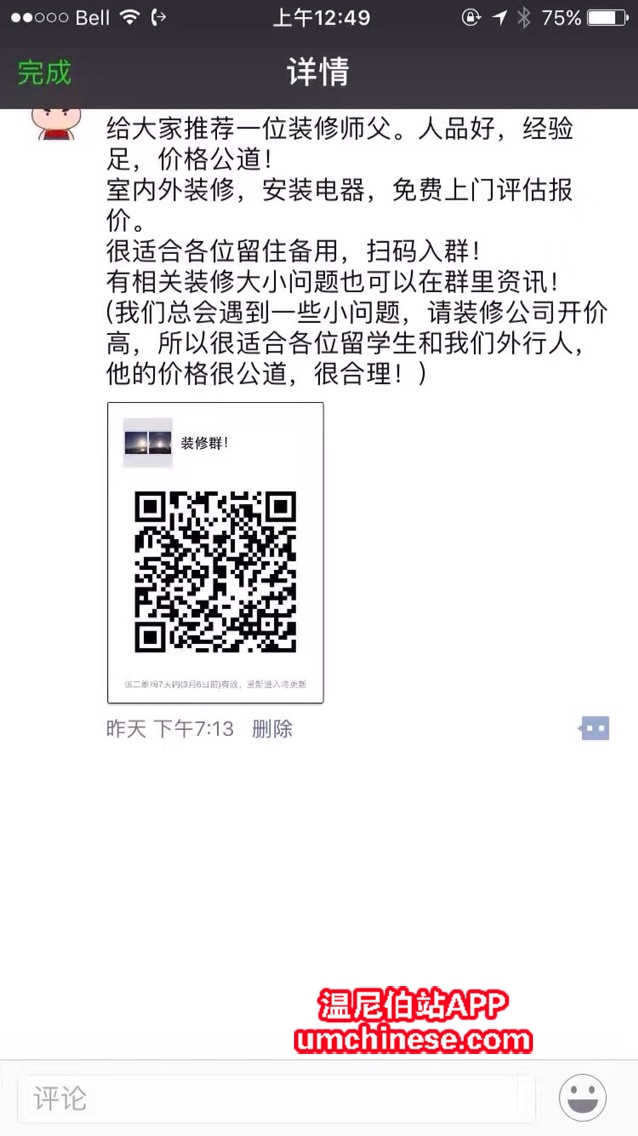The height and width of the screenshot is (1136, 638).
Task: Open the emoji smiley picker
Action: (x=582, y=1099)
